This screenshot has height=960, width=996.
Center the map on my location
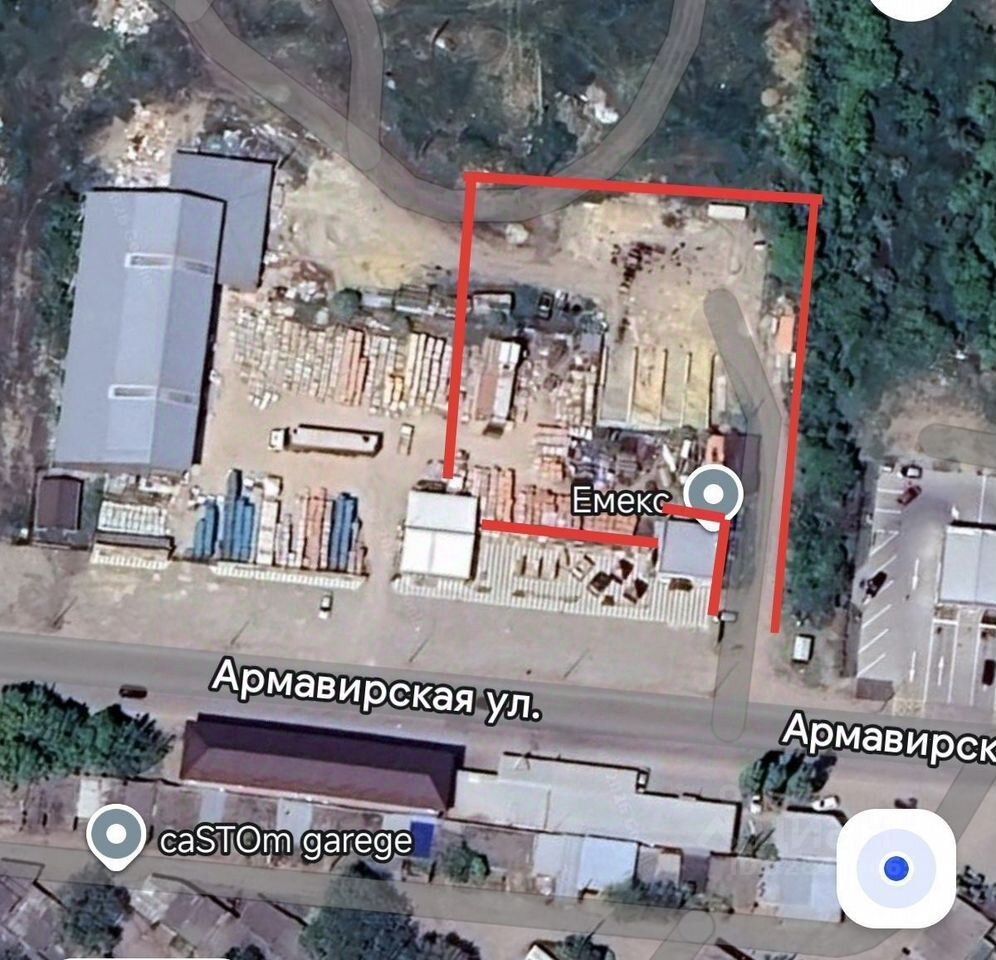(895, 867)
